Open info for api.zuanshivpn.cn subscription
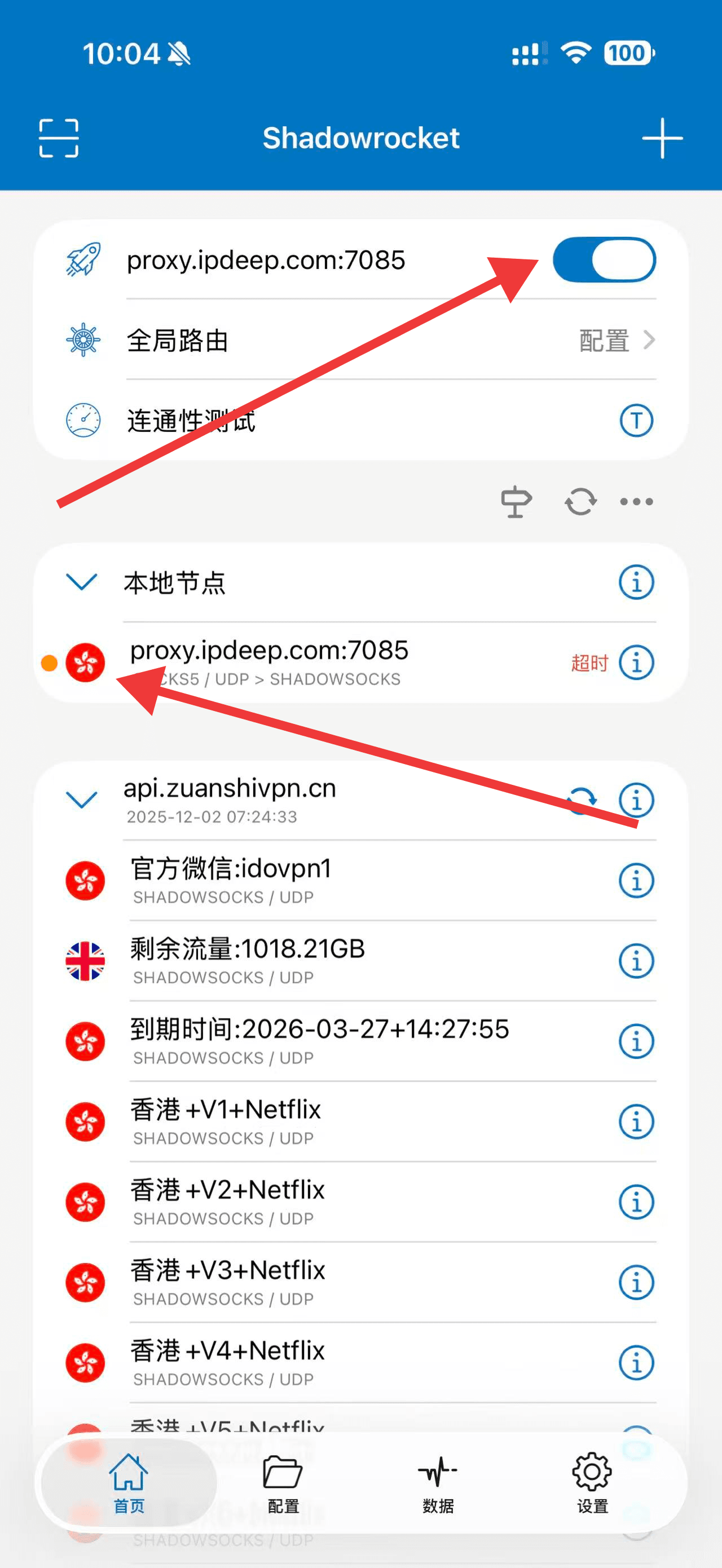This screenshot has width=722, height=1568. 636,800
